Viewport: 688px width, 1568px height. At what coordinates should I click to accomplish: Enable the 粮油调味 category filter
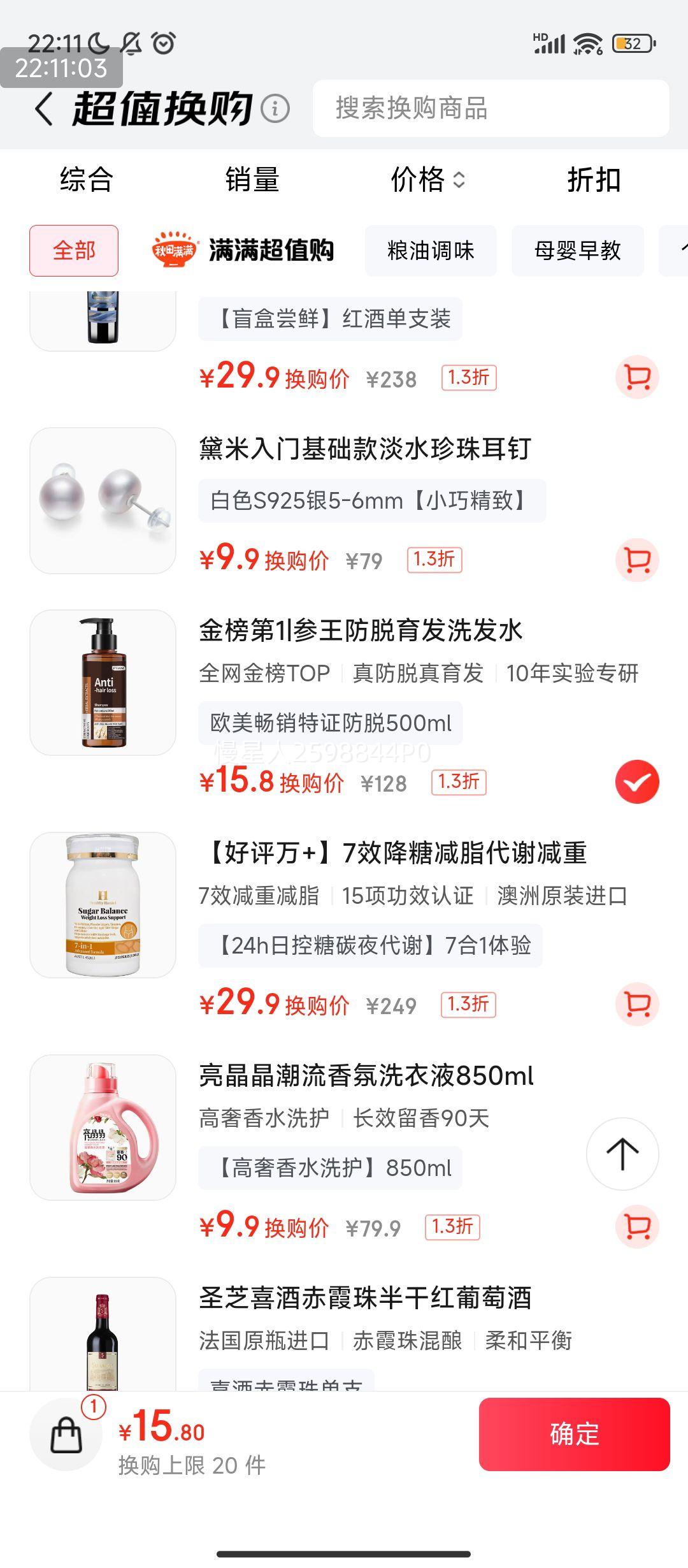pyautogui.click(x=430, y=251)
